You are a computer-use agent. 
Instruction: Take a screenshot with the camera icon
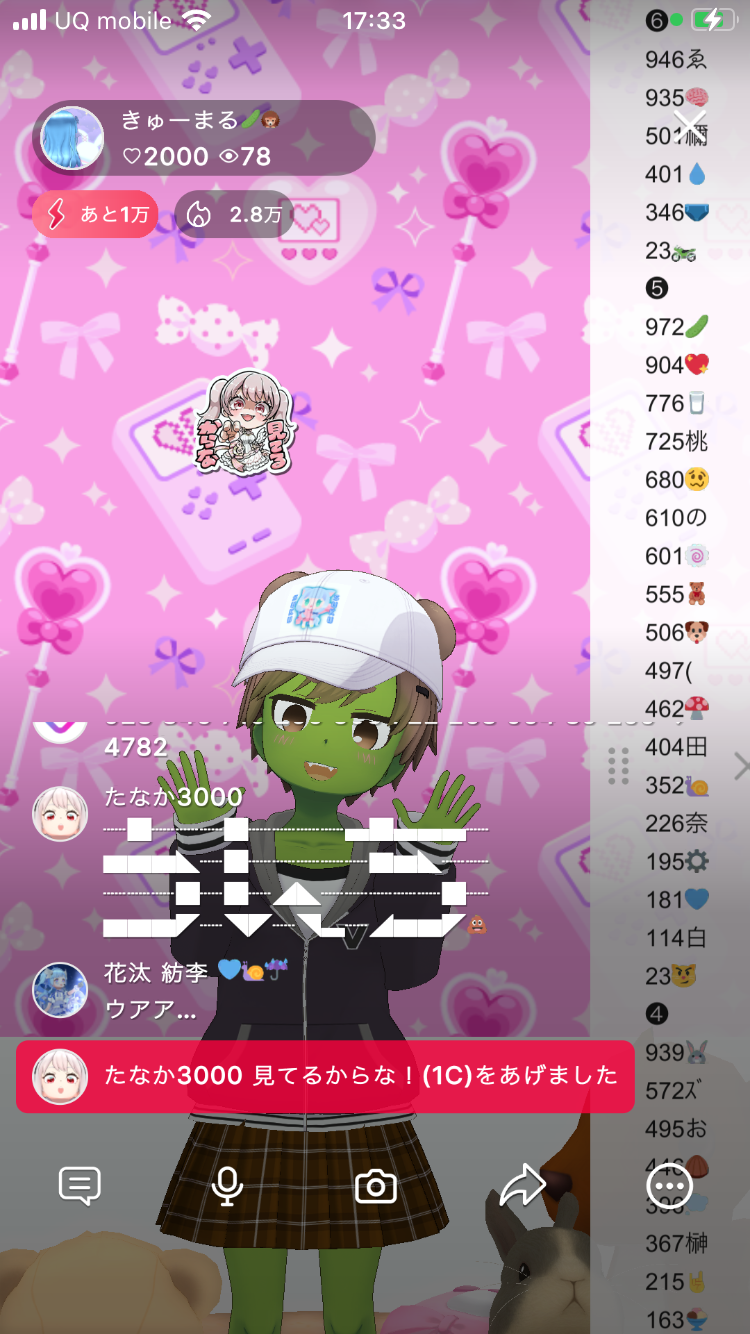pyautogui.click(x=376, y=1186)
